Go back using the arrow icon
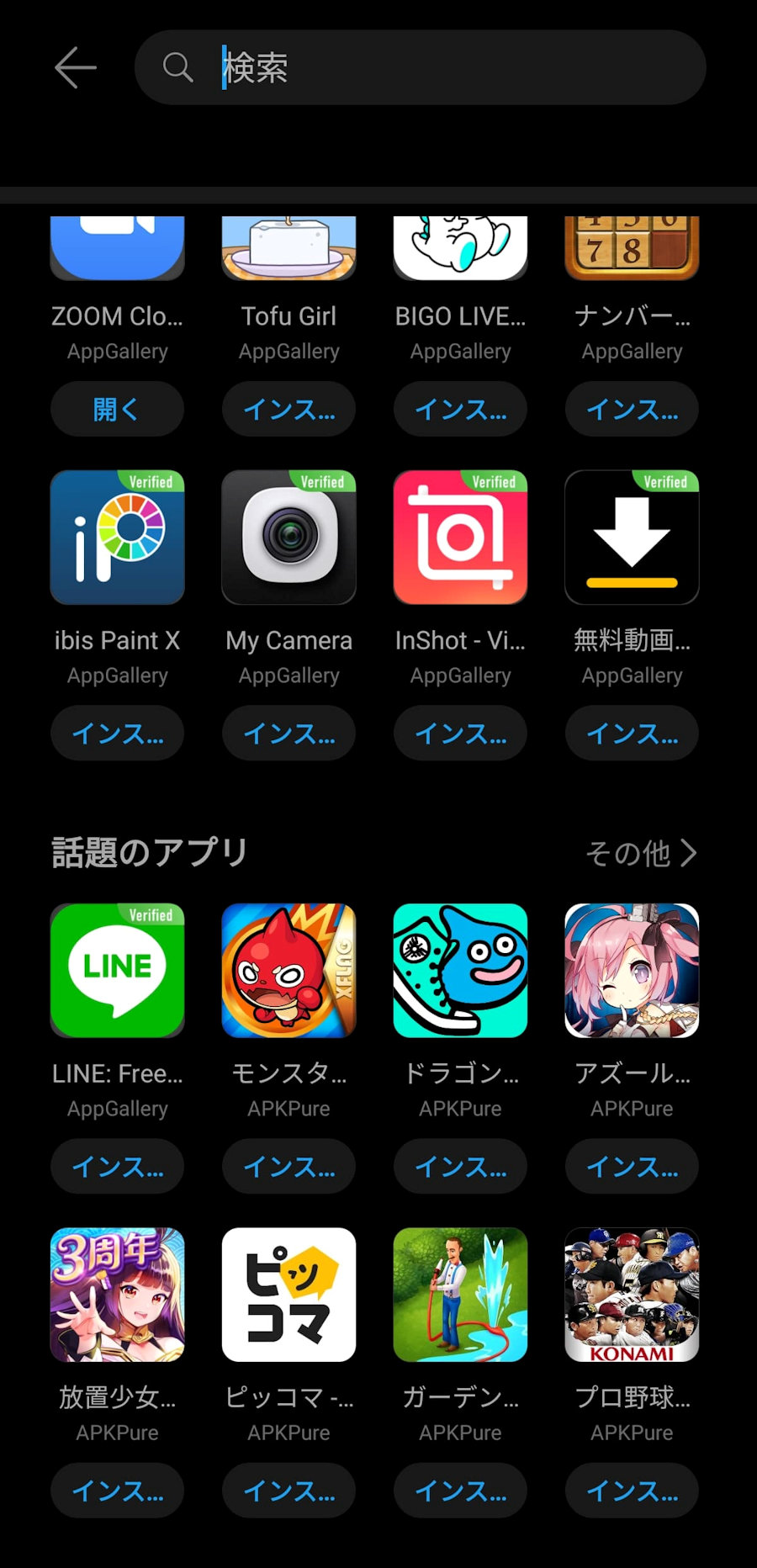Image resolution: width=757 pixels, height=1568 pixels. tap(75, 67)
